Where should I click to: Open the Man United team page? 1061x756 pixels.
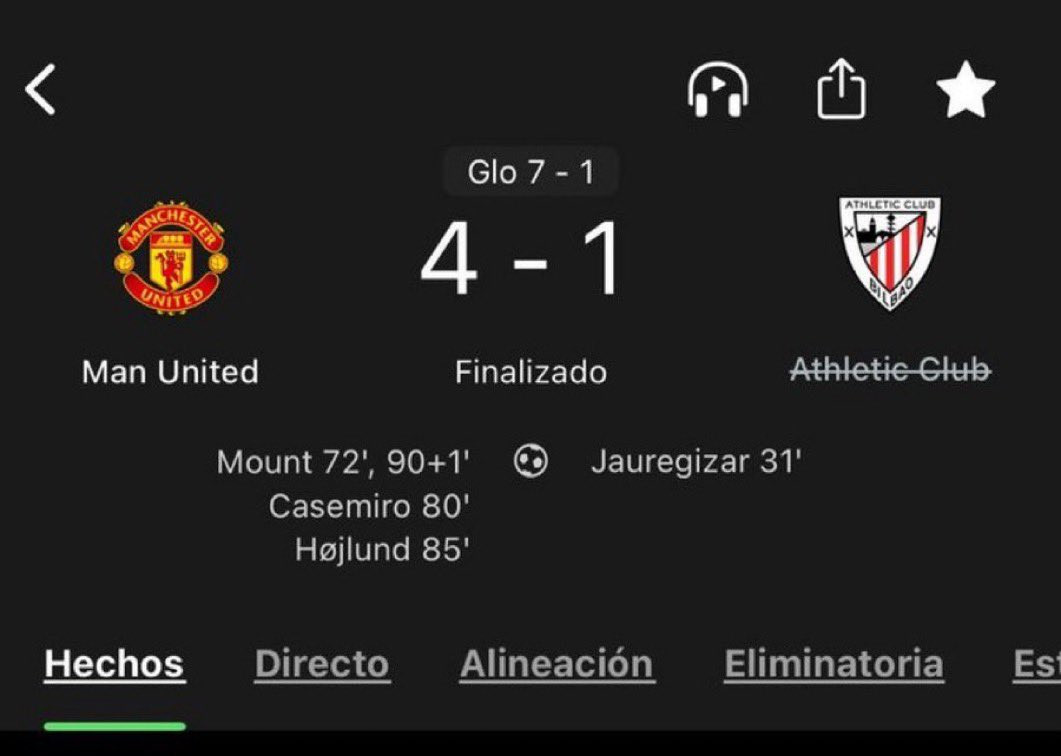coord(171,258)
